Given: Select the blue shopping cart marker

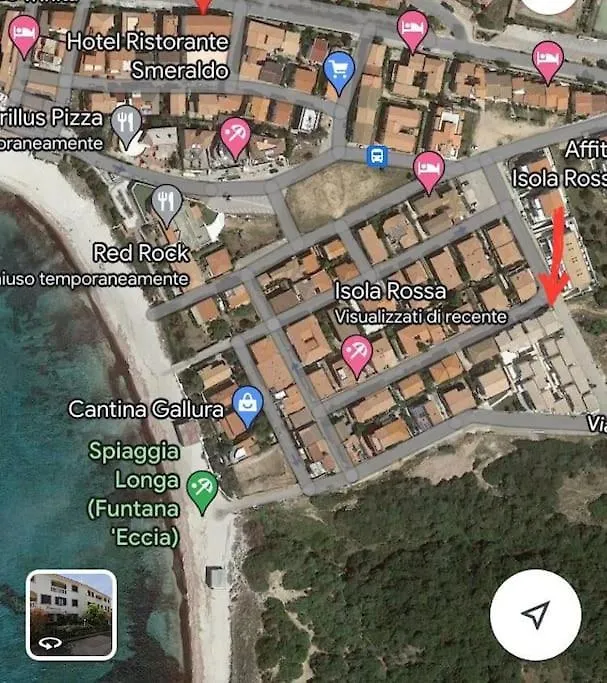Looking at the screenshot, I should coord(340,70).
